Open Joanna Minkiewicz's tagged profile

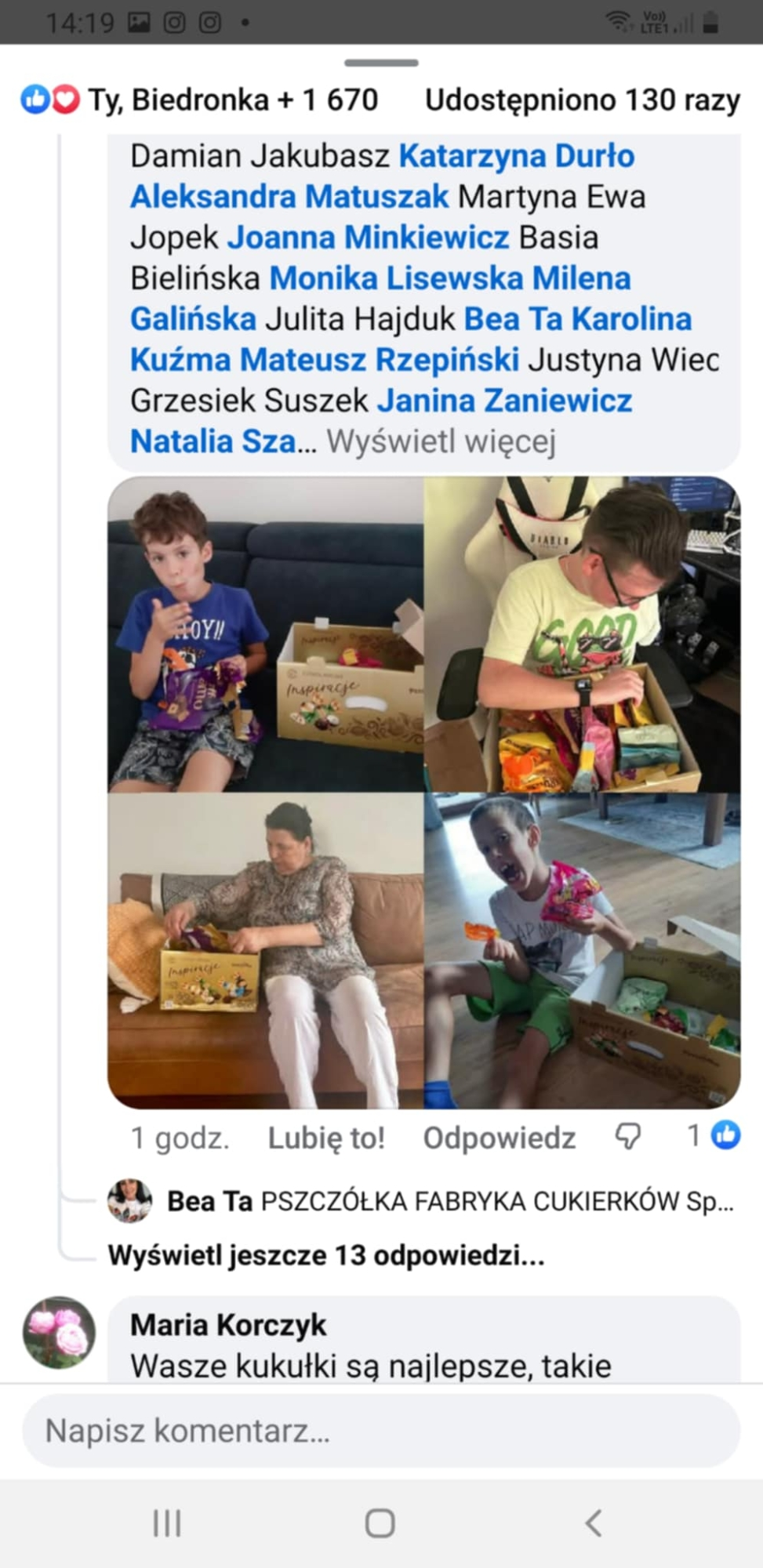coord(368,238)
